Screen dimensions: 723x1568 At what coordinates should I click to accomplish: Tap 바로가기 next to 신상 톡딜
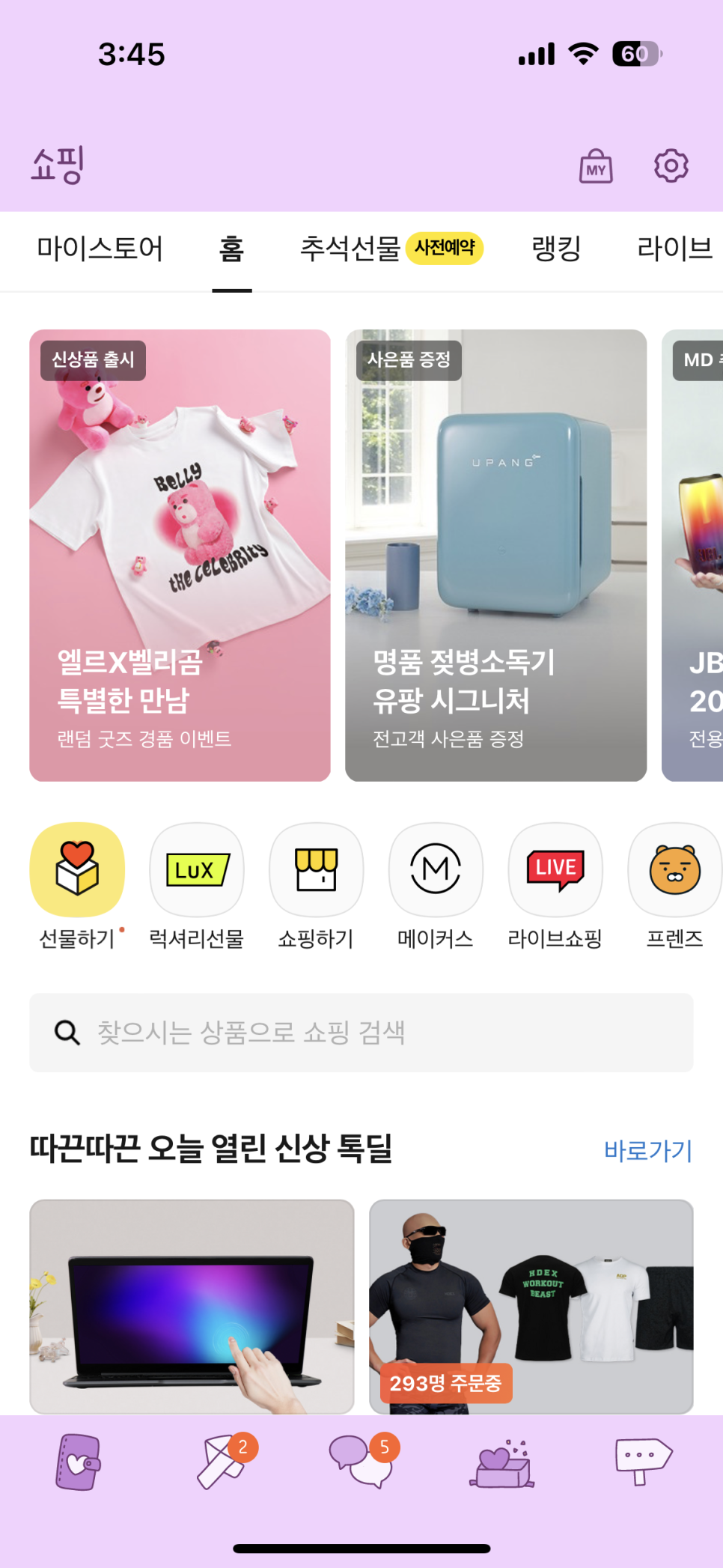coord(647,1150)
